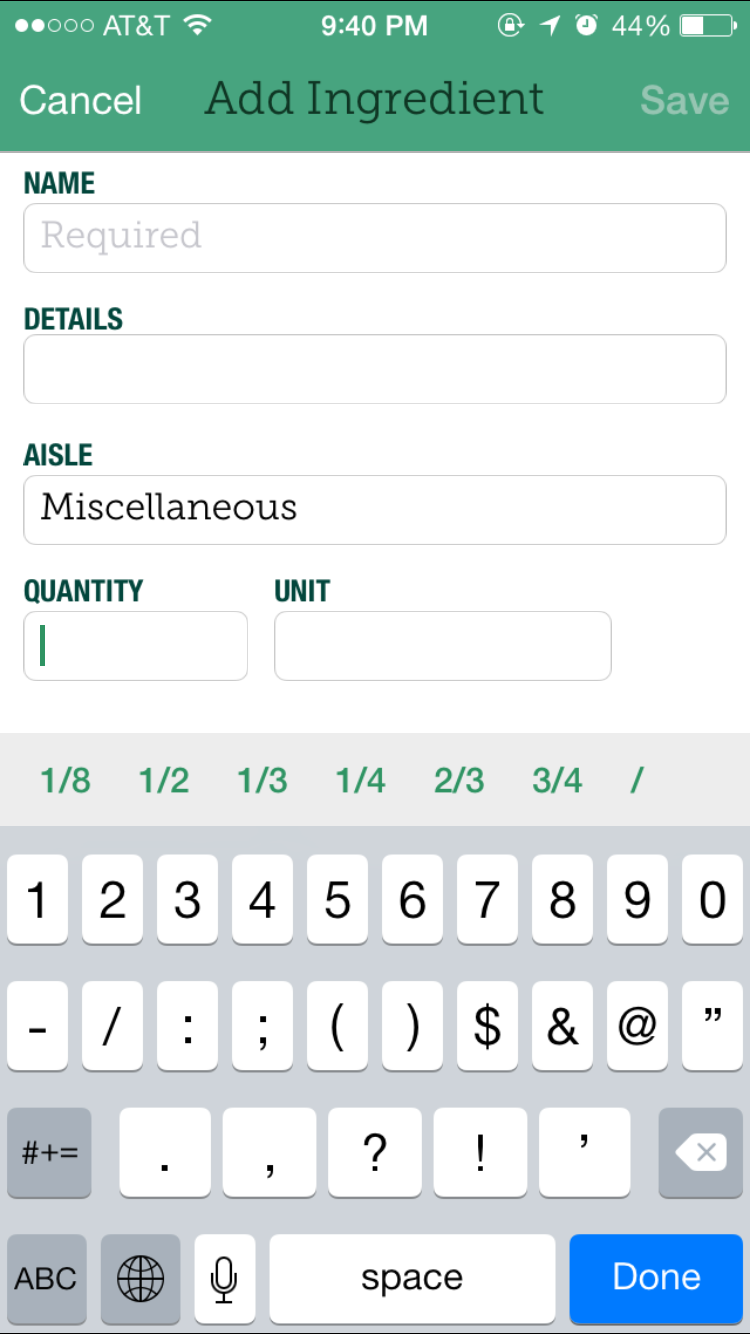Show more symbols with the #+= key
Viewport: 750px width, 1334px height.
(x=49, y=1153)
